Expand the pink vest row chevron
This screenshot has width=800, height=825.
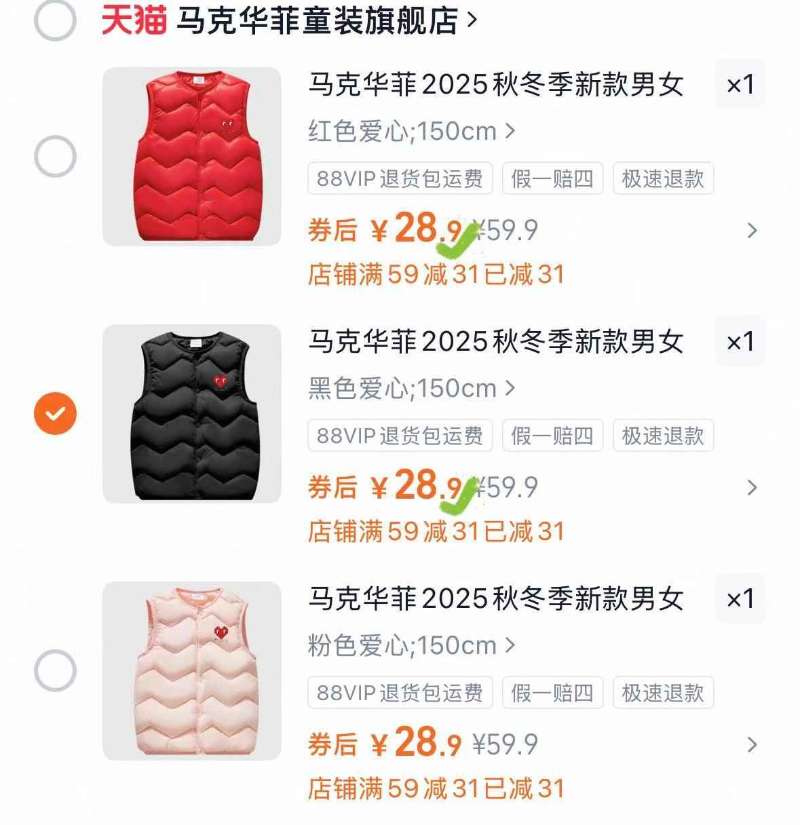pos(751,745)
